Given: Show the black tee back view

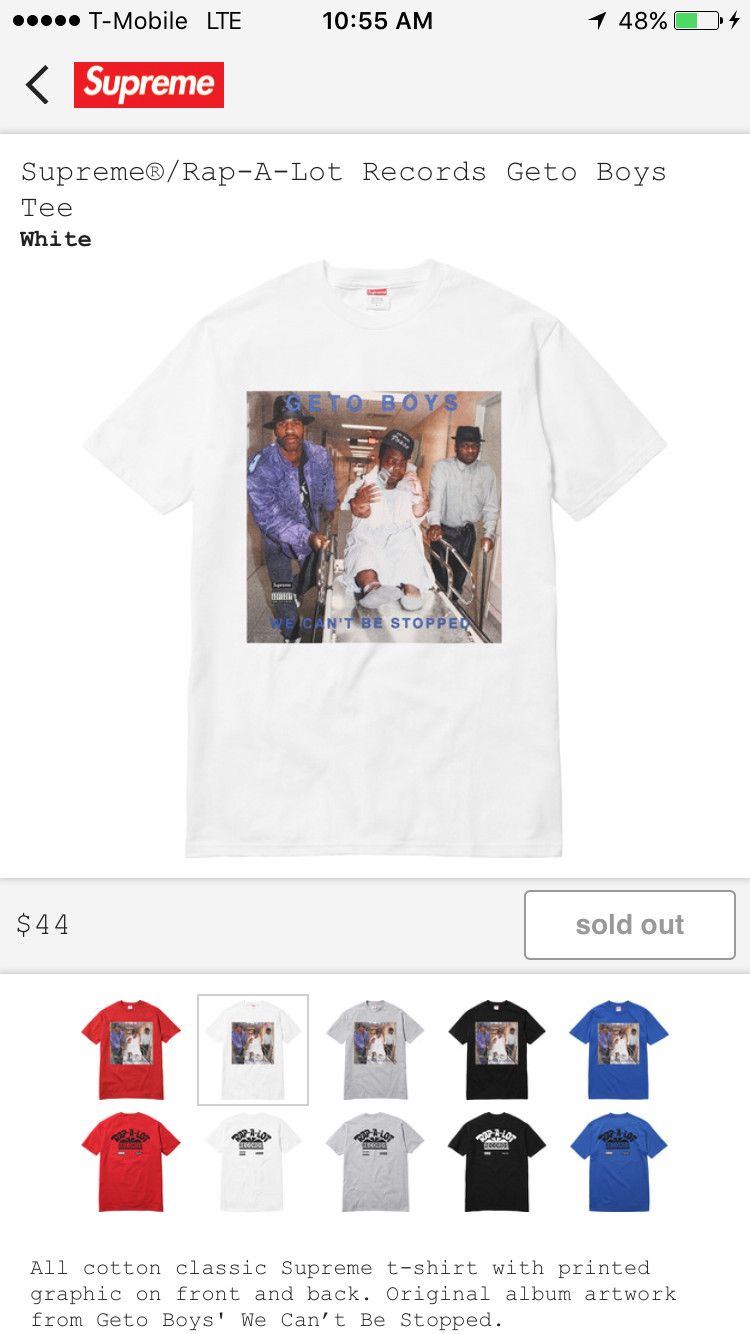Looking at the screenshot, I should 497,1162.
